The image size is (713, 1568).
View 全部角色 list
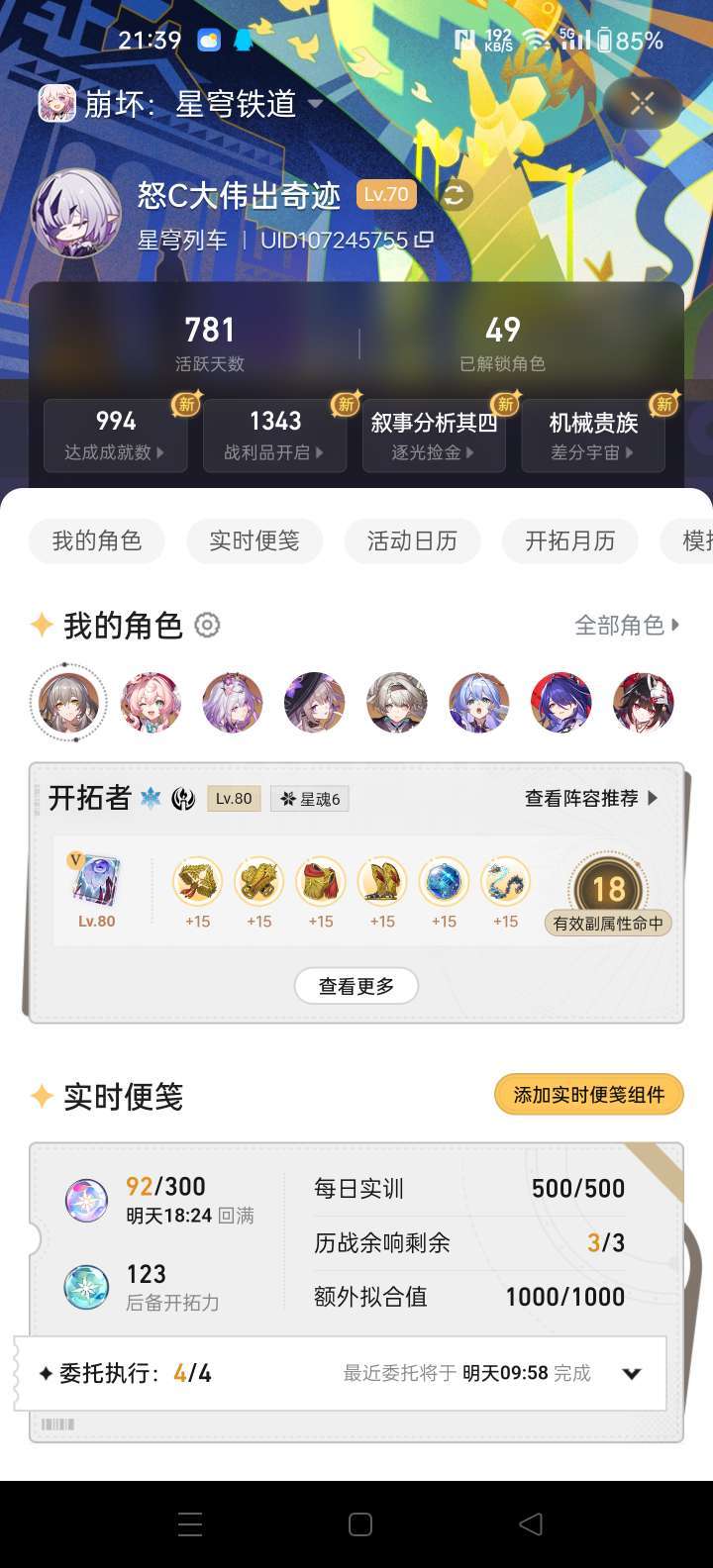pyautogui.click(x=628, y=625)
